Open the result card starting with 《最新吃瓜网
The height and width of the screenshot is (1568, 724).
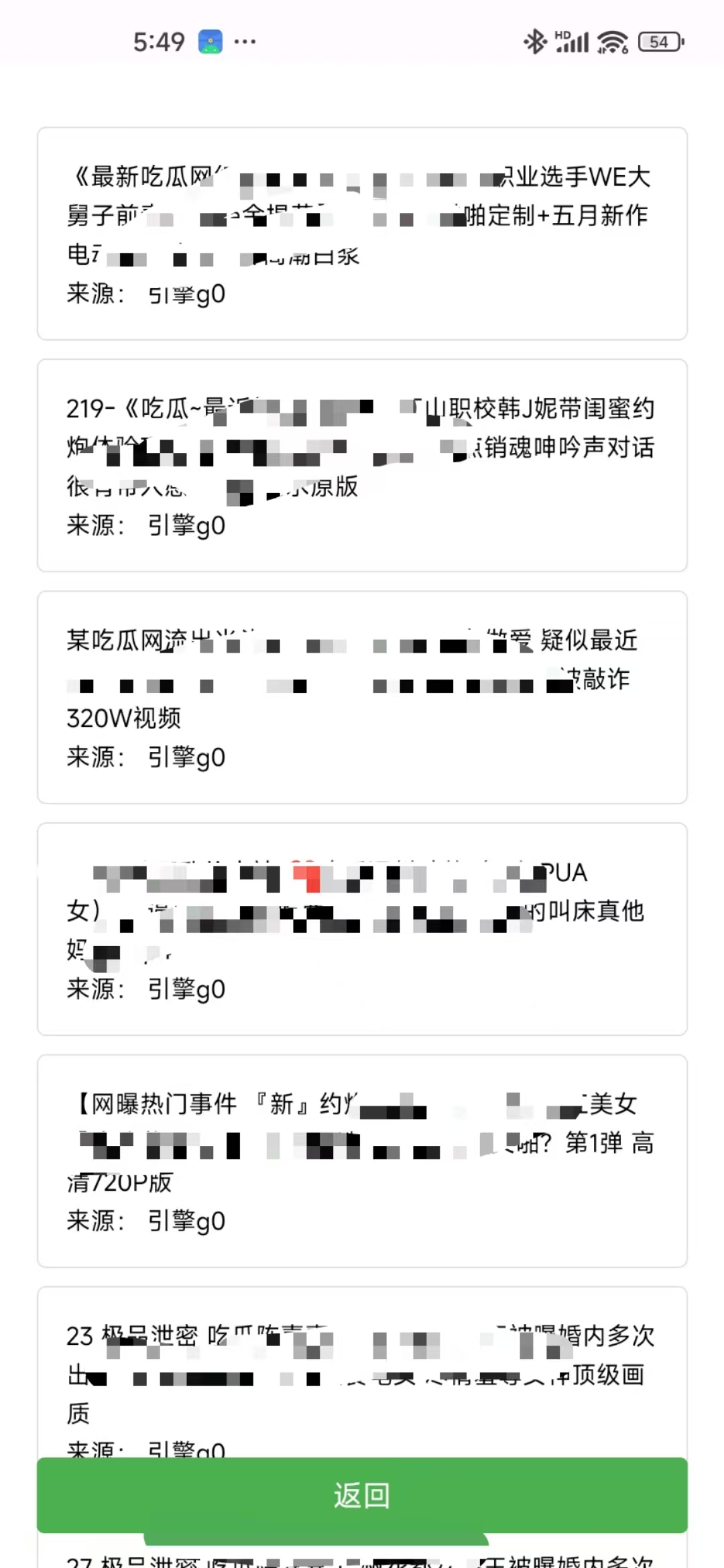click(x=362, y=233)
